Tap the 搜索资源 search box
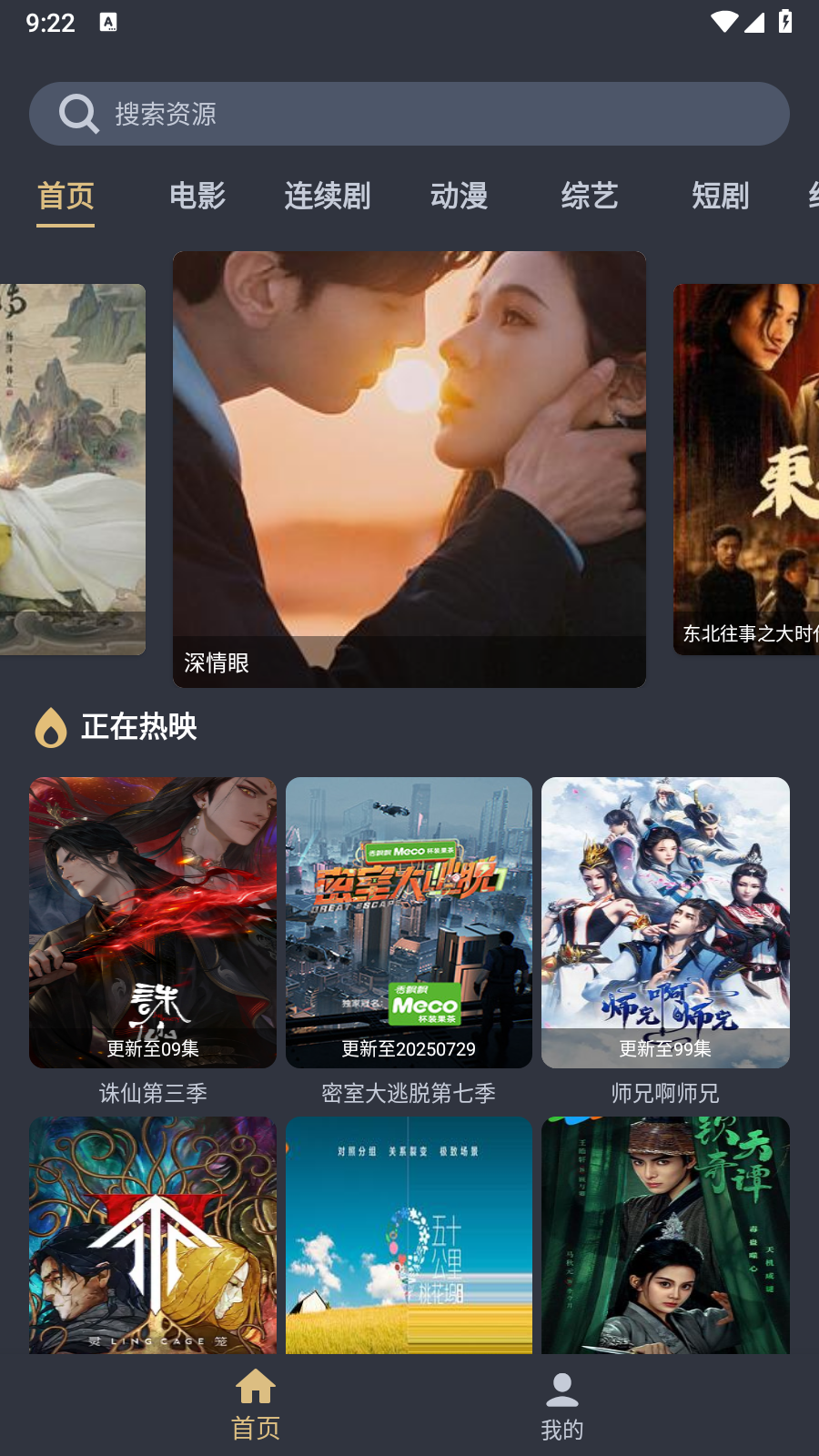The height and width of the screenshot is (1456, 819). (409, 114)
